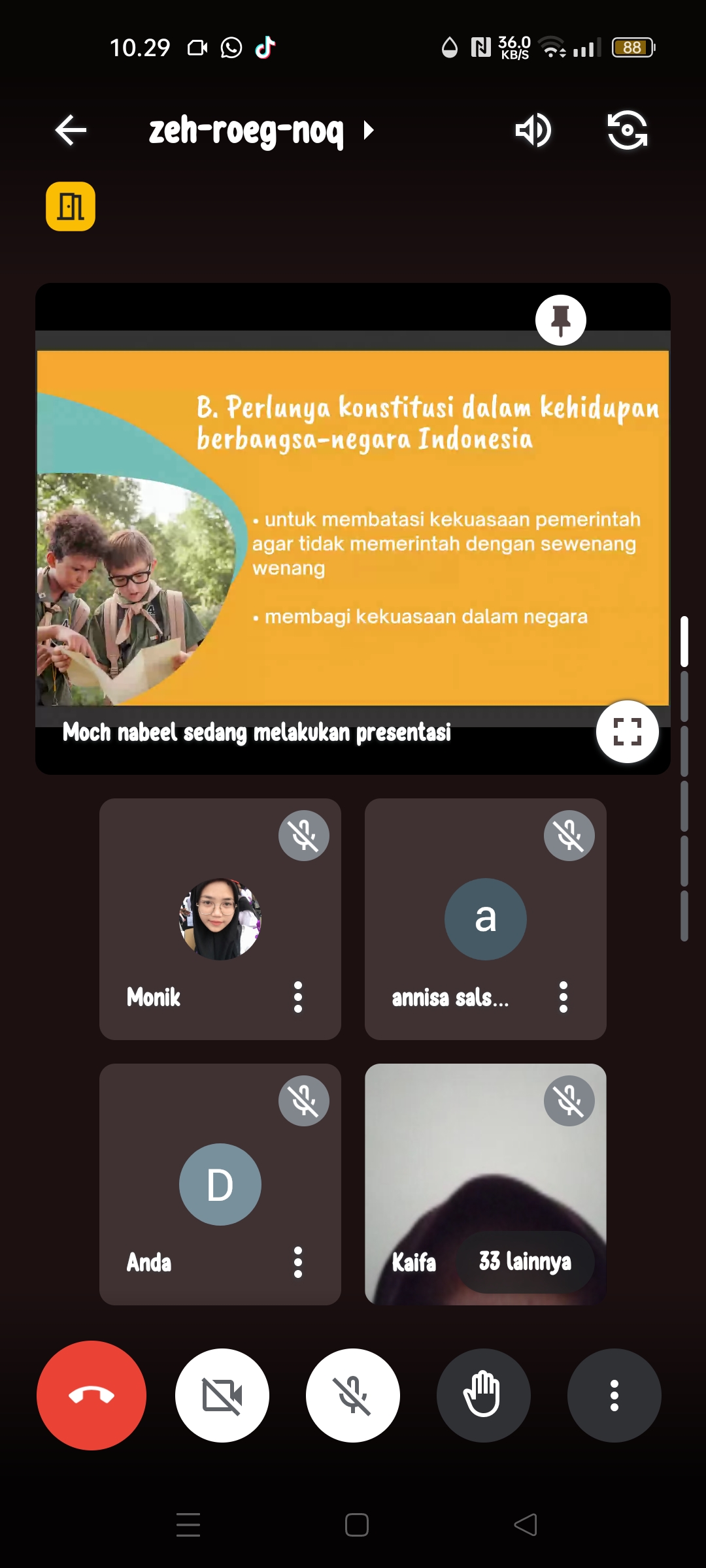706x1568 pixels.
Task: Open options for annisa sals tile
Action: (563, 997)
